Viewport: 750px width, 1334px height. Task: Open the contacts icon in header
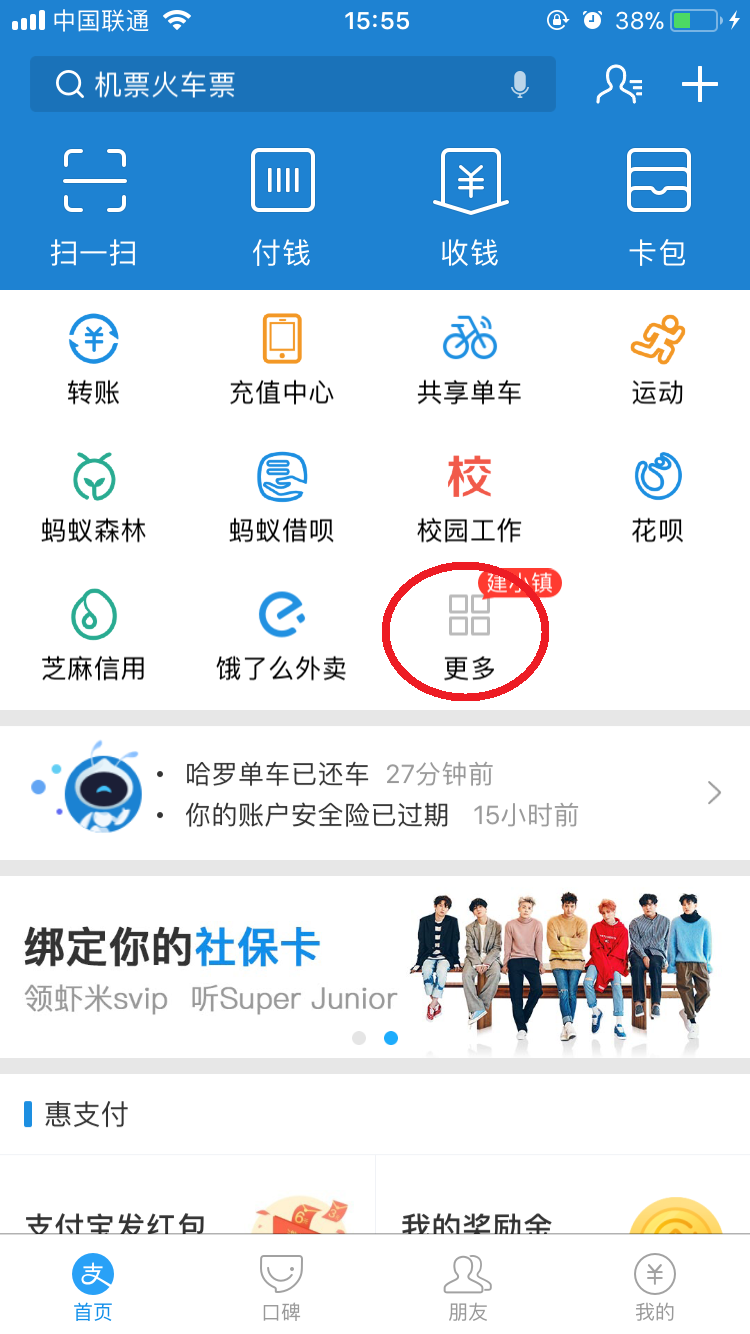click(619, 85)
